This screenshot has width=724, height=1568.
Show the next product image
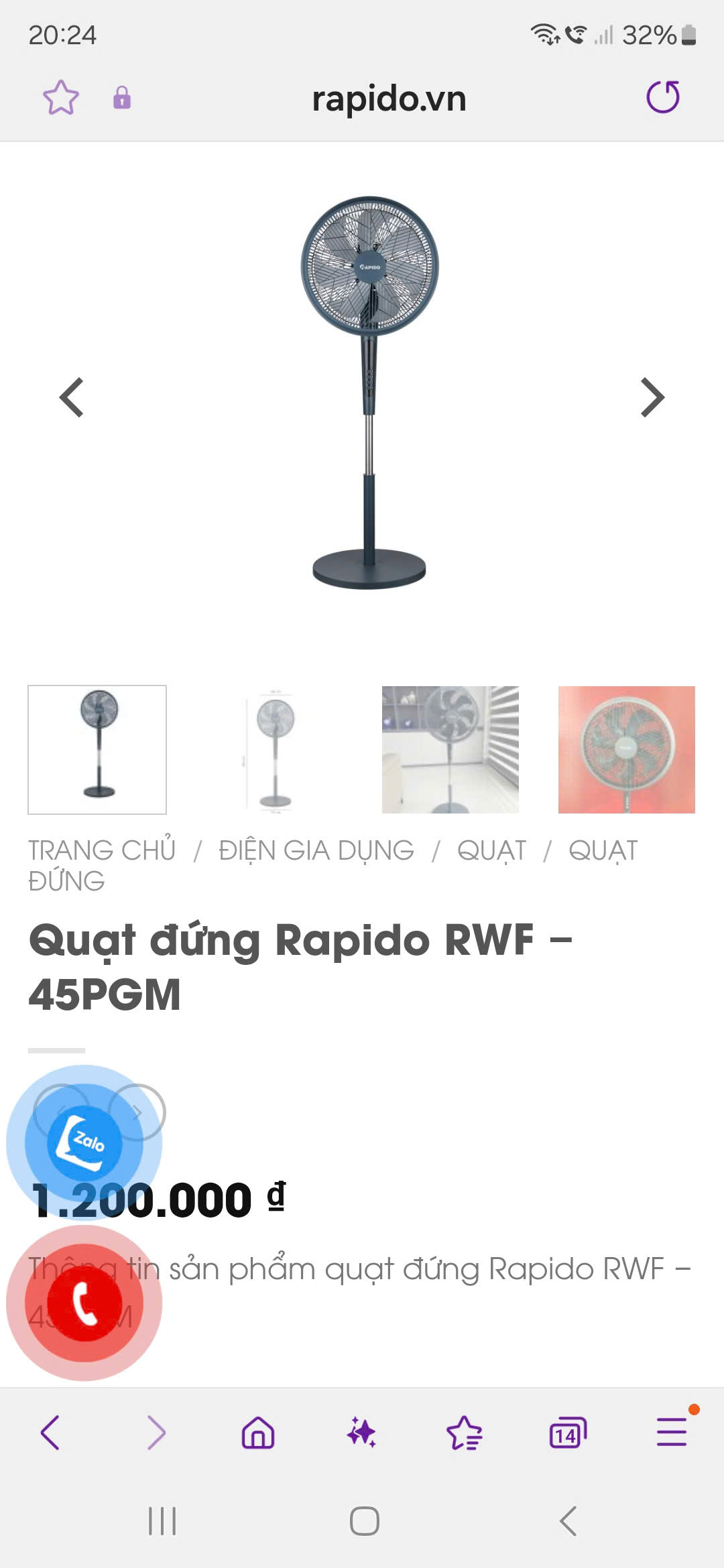click(652, 397)
